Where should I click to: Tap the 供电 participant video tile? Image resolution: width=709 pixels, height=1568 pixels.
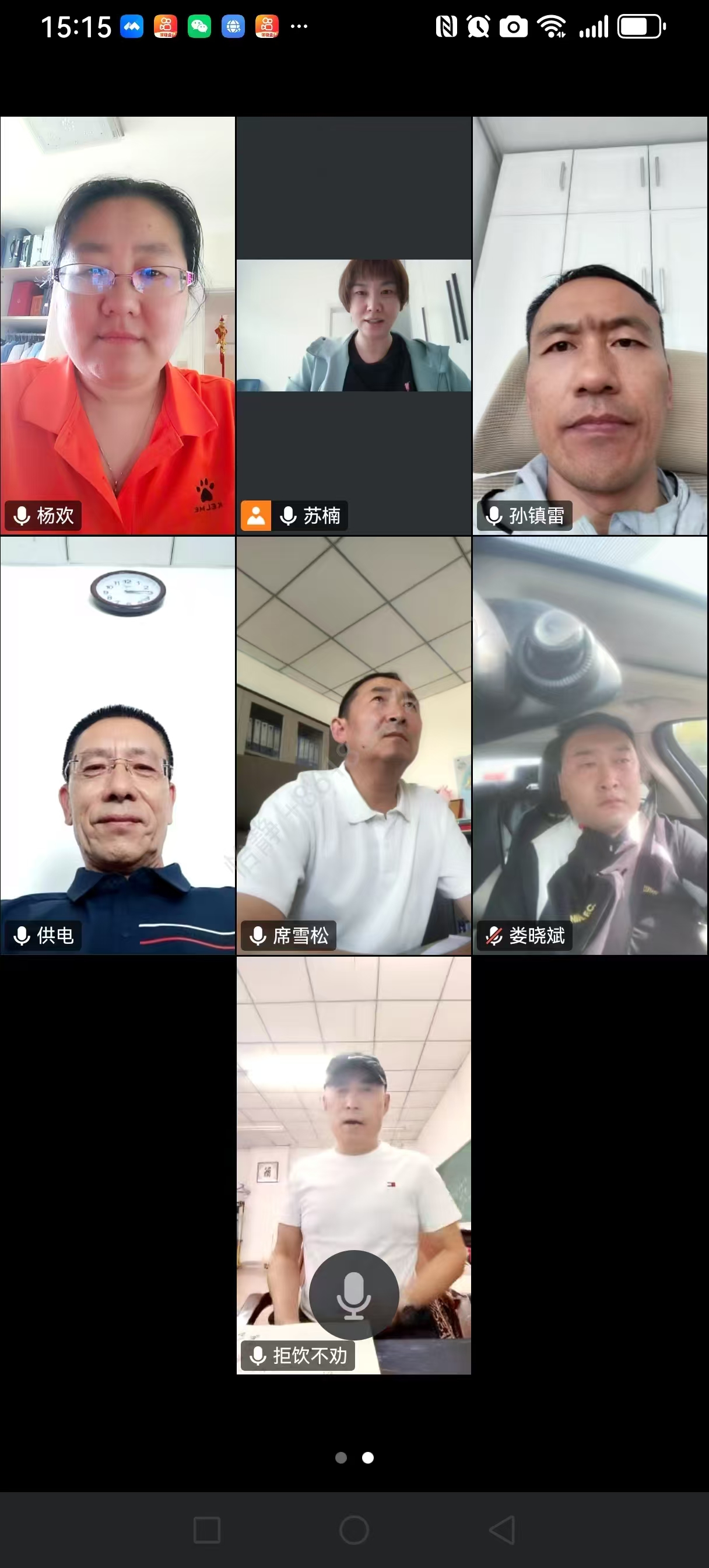[117, 745]
